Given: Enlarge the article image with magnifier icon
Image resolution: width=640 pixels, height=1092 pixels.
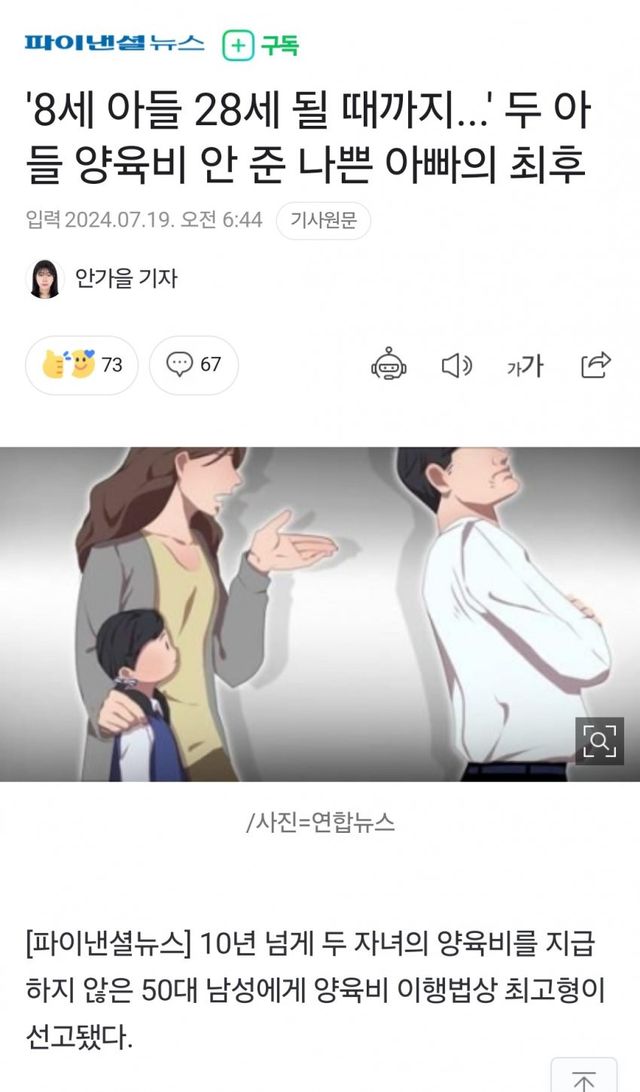Looking at the screenshot, I should point(599,741).
